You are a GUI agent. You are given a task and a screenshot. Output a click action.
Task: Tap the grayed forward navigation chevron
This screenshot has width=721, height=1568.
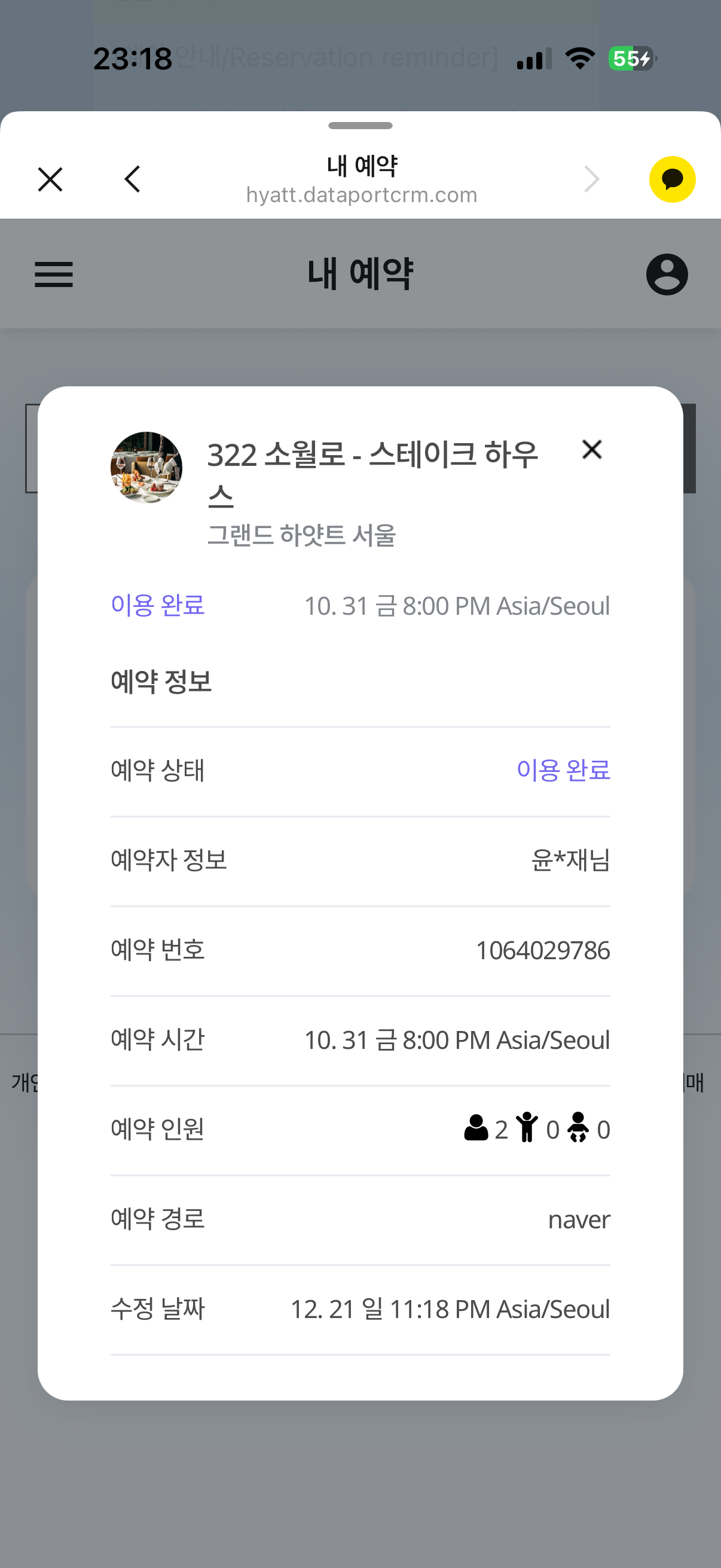coord(592,178)
